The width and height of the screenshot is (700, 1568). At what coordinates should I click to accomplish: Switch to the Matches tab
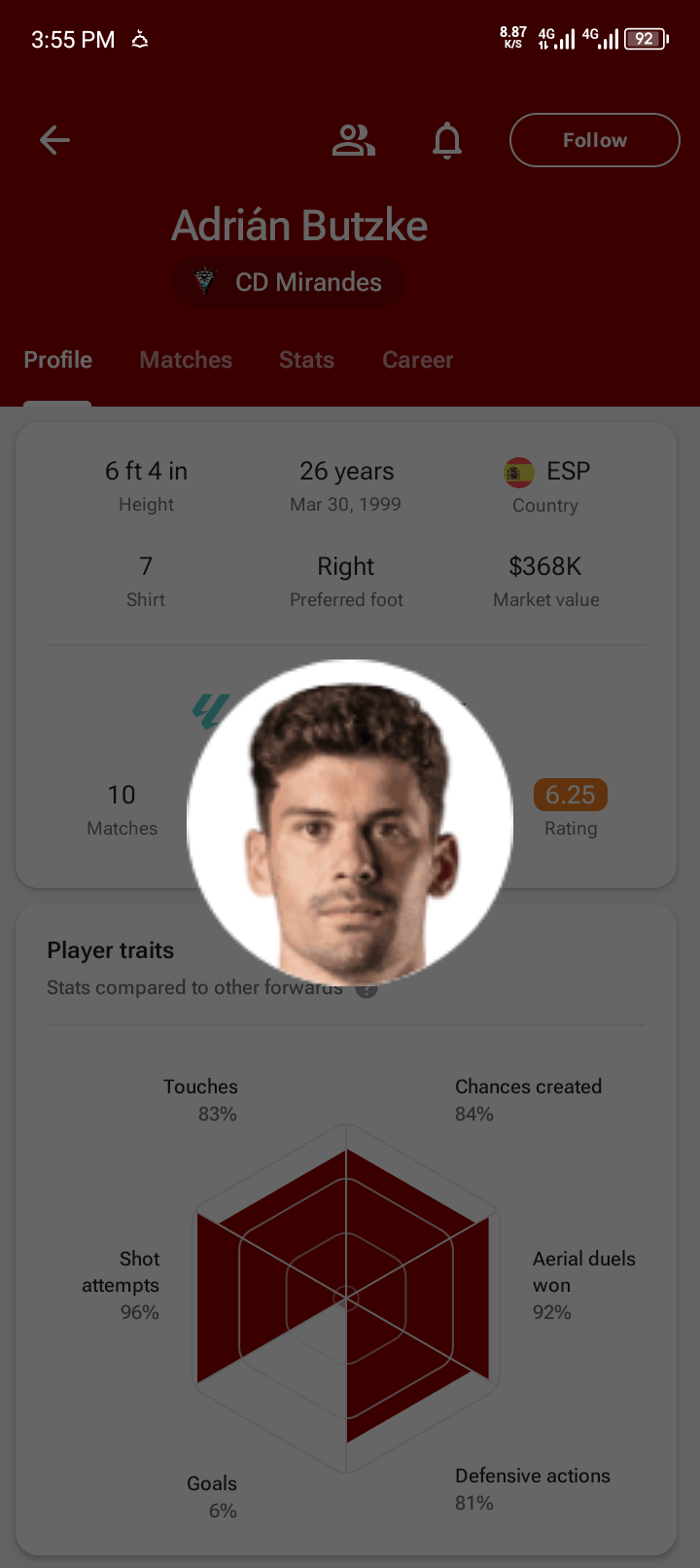point(186,360)
